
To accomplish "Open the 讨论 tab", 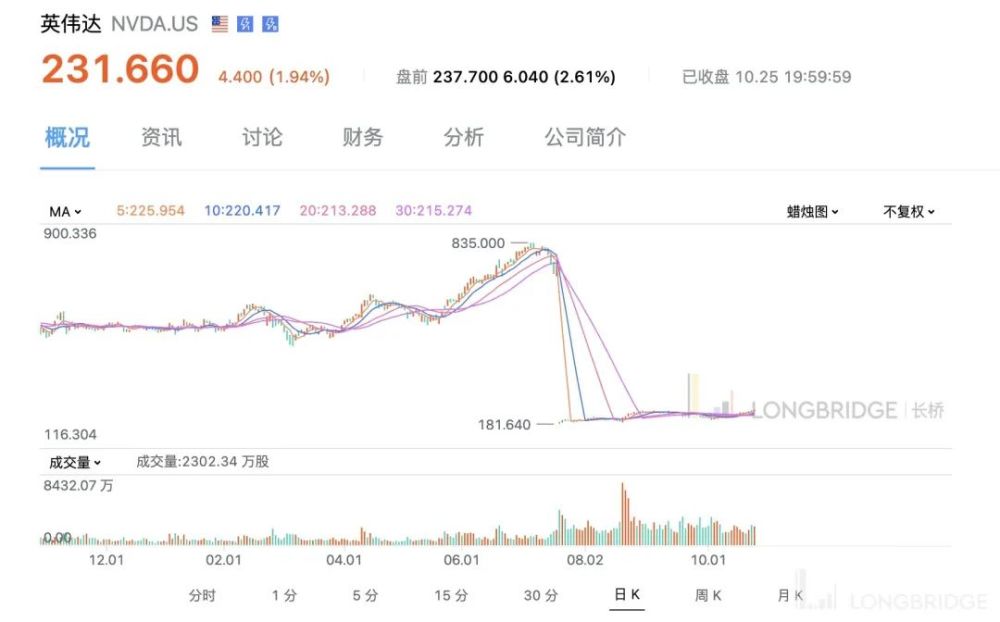I will (262, 137).
